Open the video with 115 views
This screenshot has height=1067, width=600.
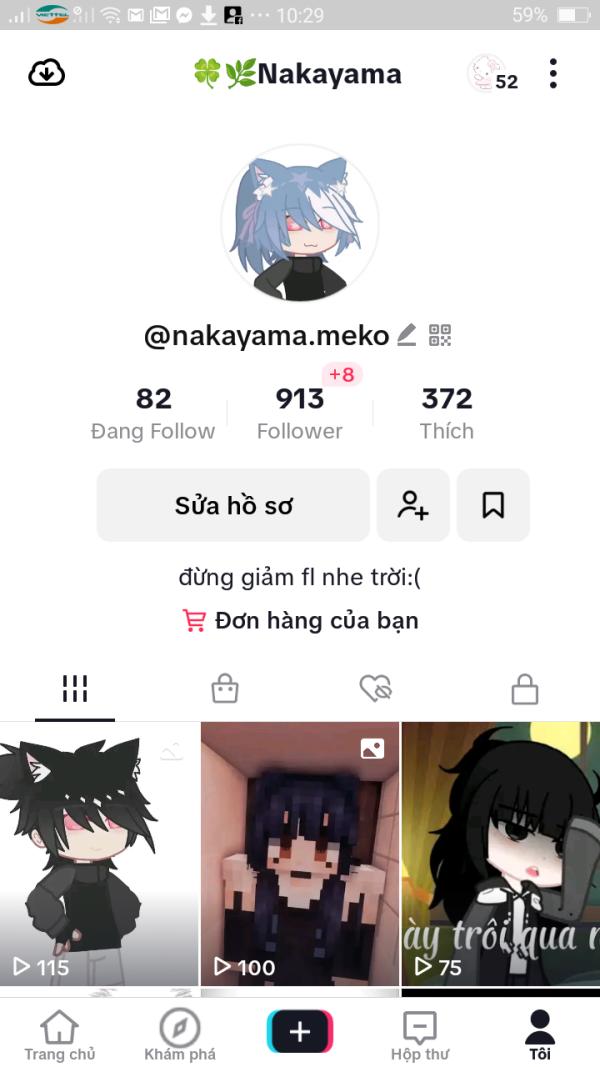(x=99, y=853)
